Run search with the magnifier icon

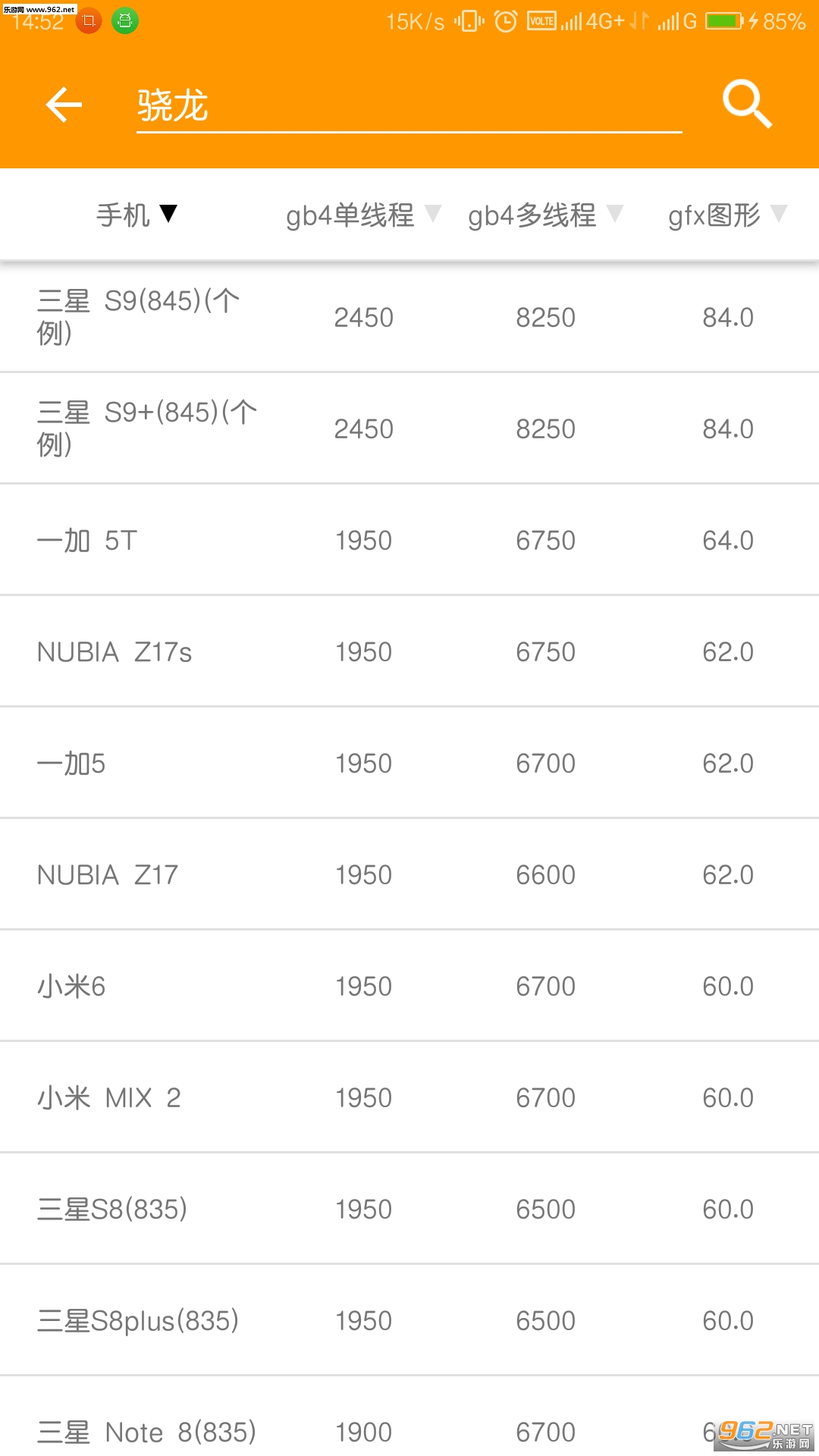tap(746, 105)
